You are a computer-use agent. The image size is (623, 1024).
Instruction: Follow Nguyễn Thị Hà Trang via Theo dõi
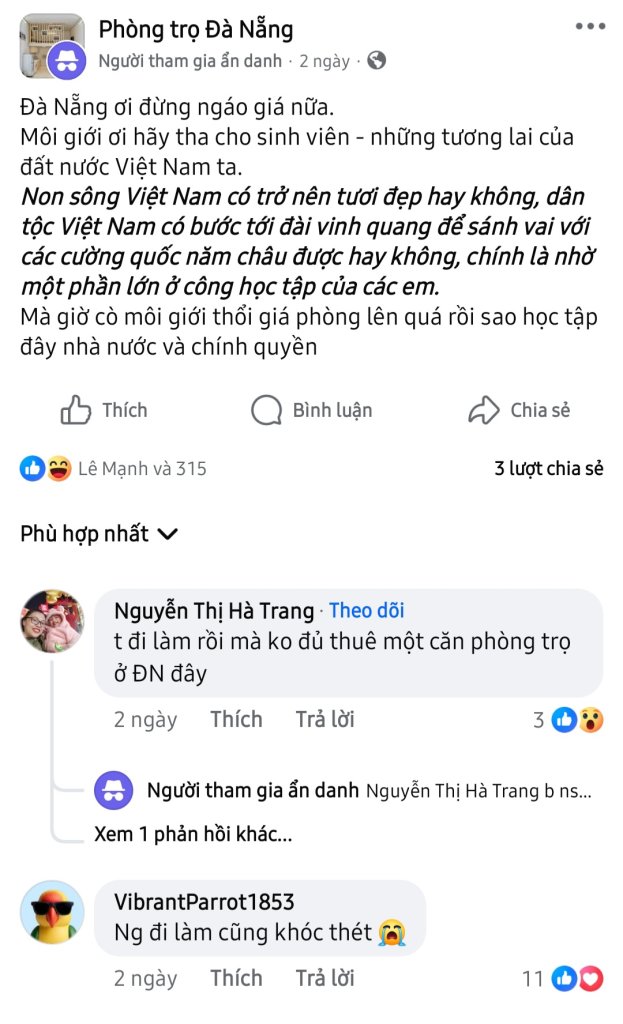[x=366, y=610]
